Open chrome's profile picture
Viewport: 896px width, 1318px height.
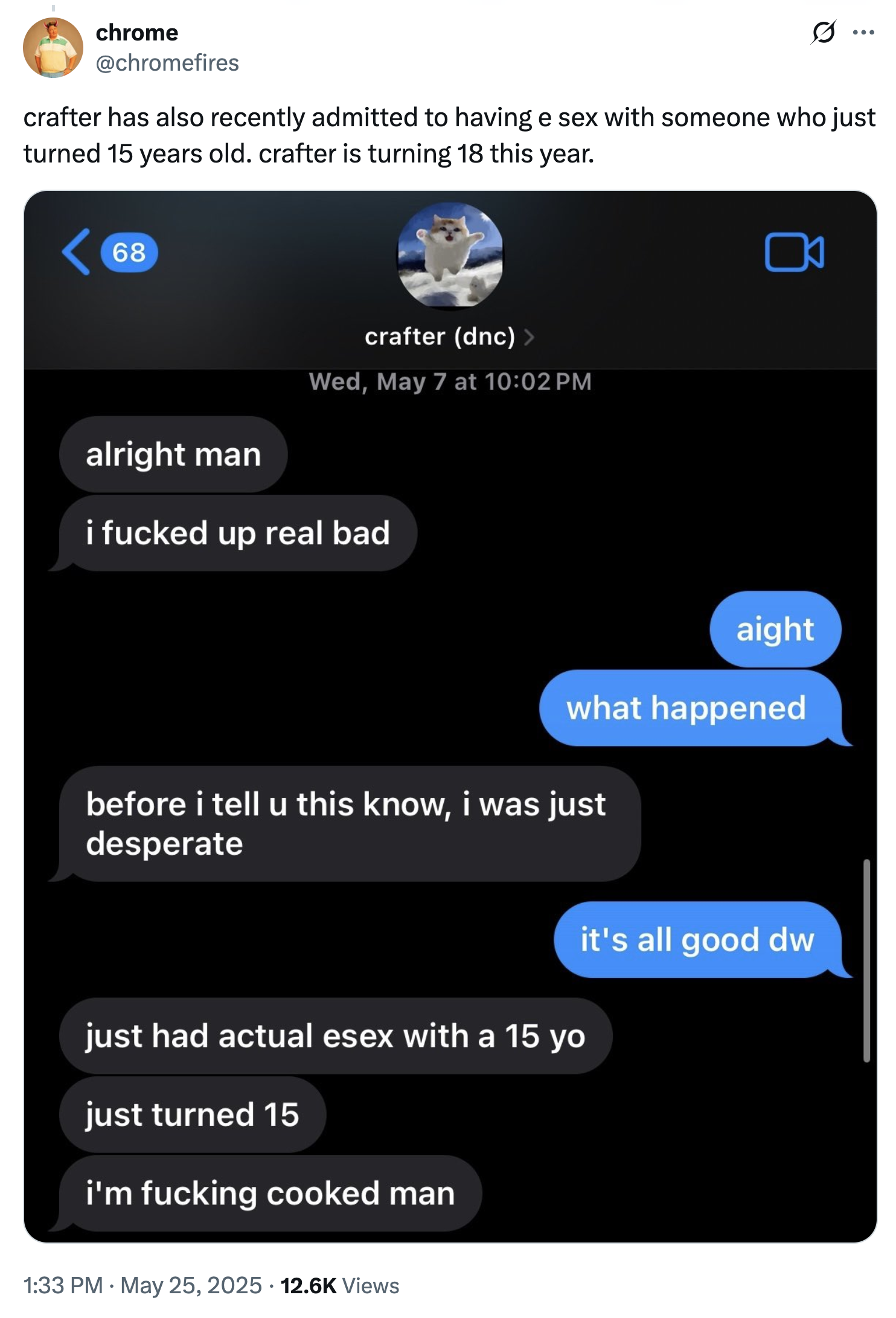[x=53, y=48]
